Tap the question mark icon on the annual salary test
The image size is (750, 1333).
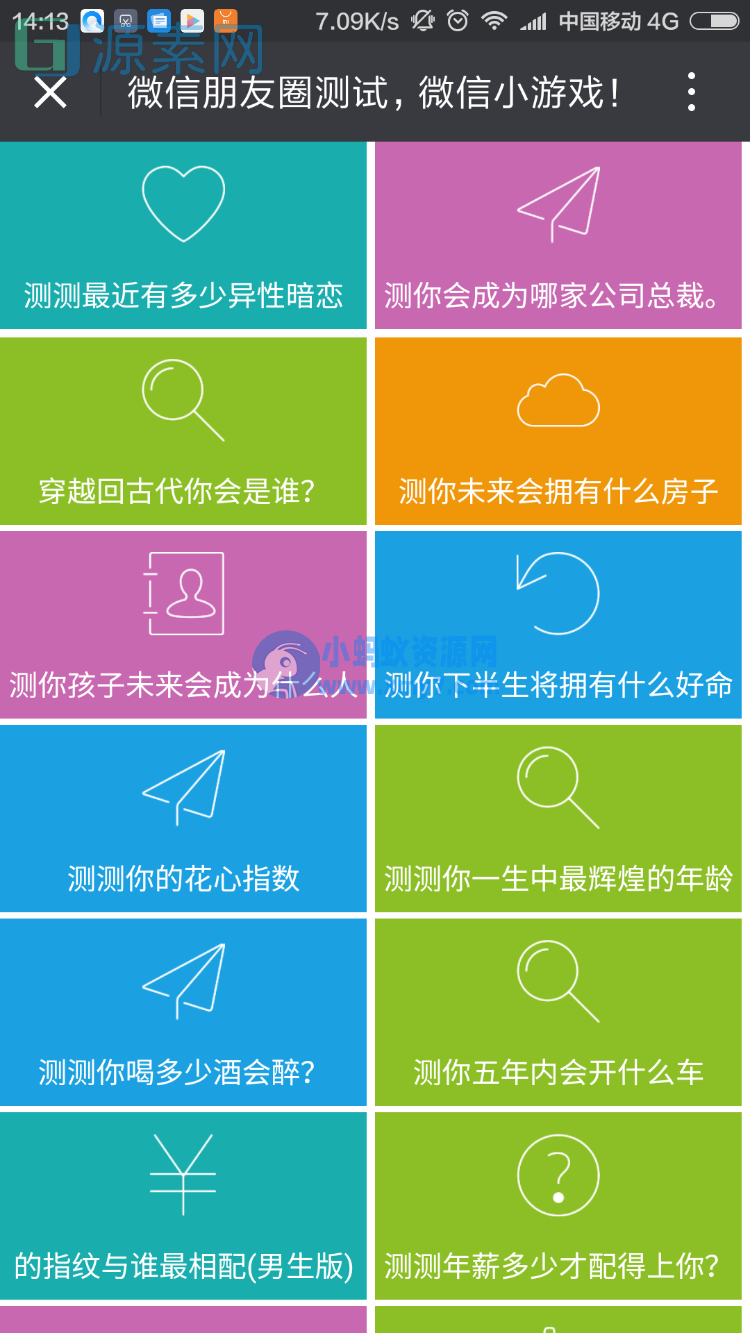click(x=558, y=1173)
